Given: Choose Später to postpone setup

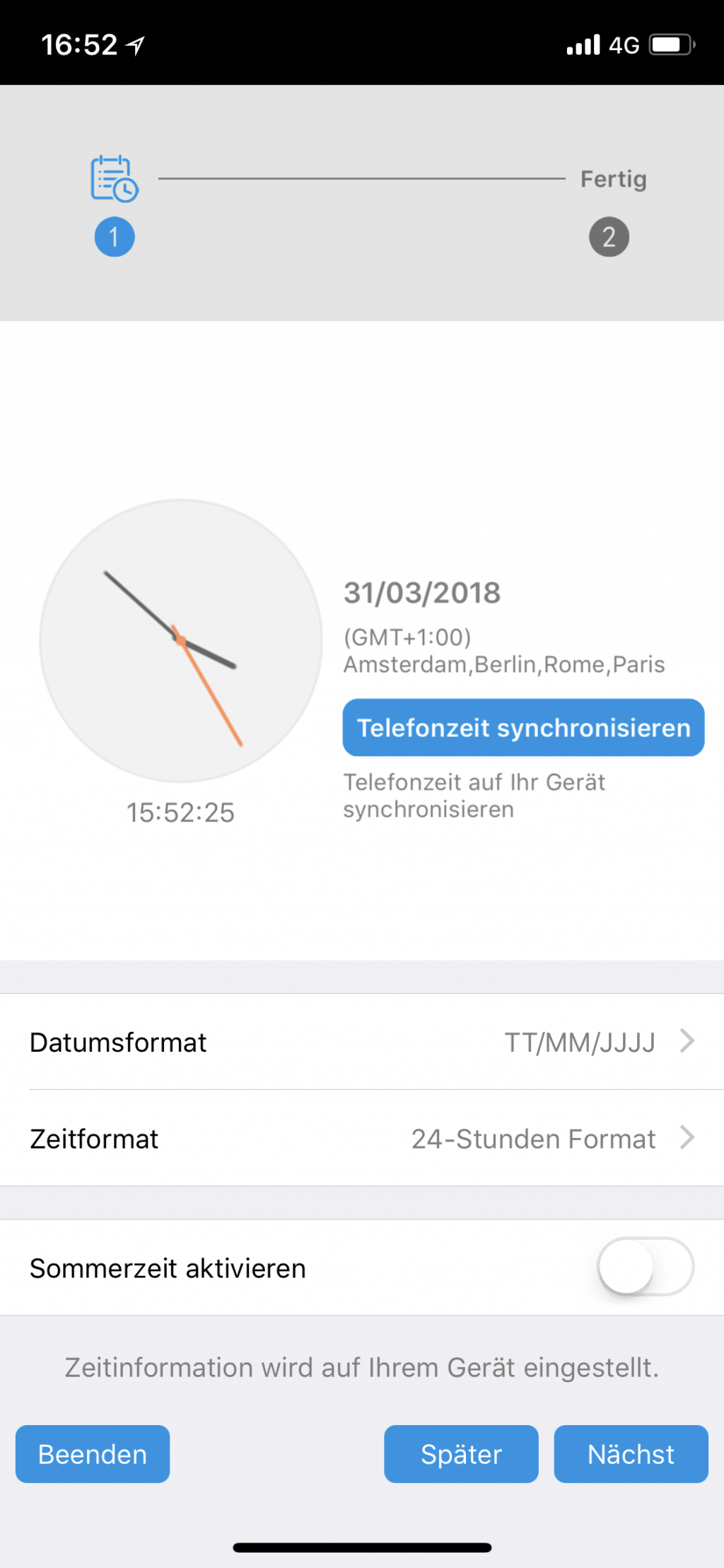Looking at the screenshot, I should [461, 1454].
